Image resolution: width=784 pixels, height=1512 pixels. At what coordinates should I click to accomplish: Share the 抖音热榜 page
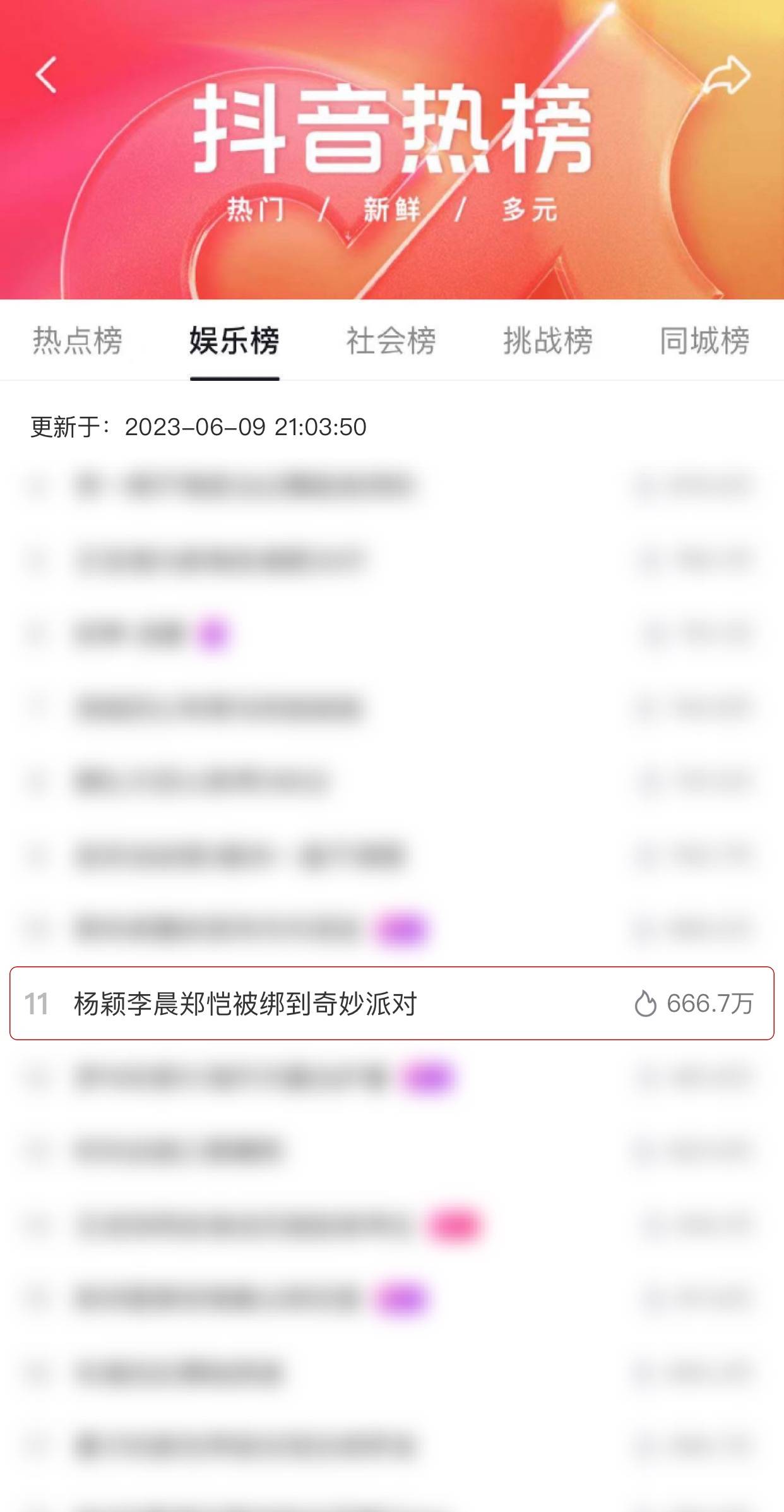pyautogui.click(x=727, y=75)
